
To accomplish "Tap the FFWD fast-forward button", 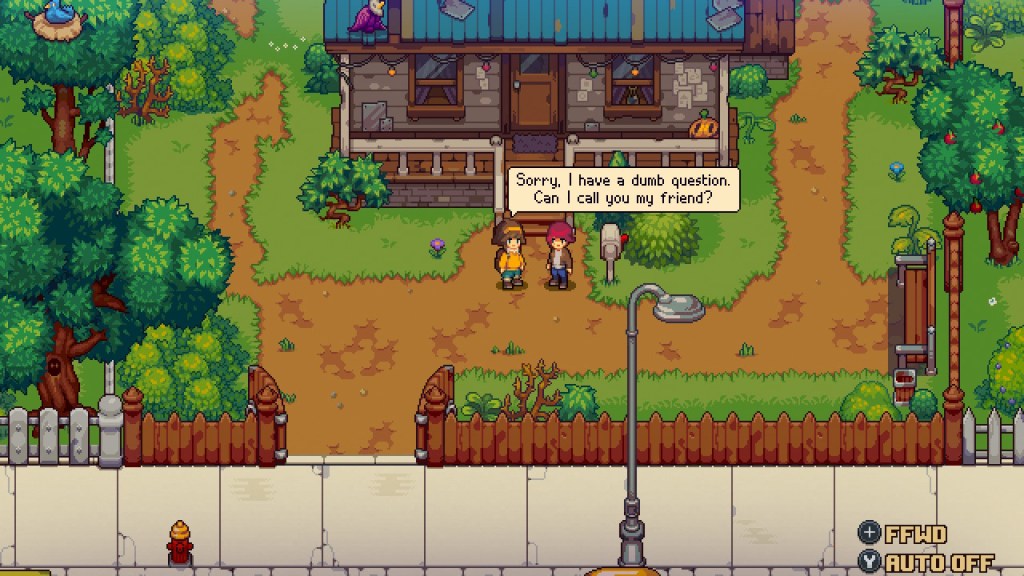I will tap(903, 534).
